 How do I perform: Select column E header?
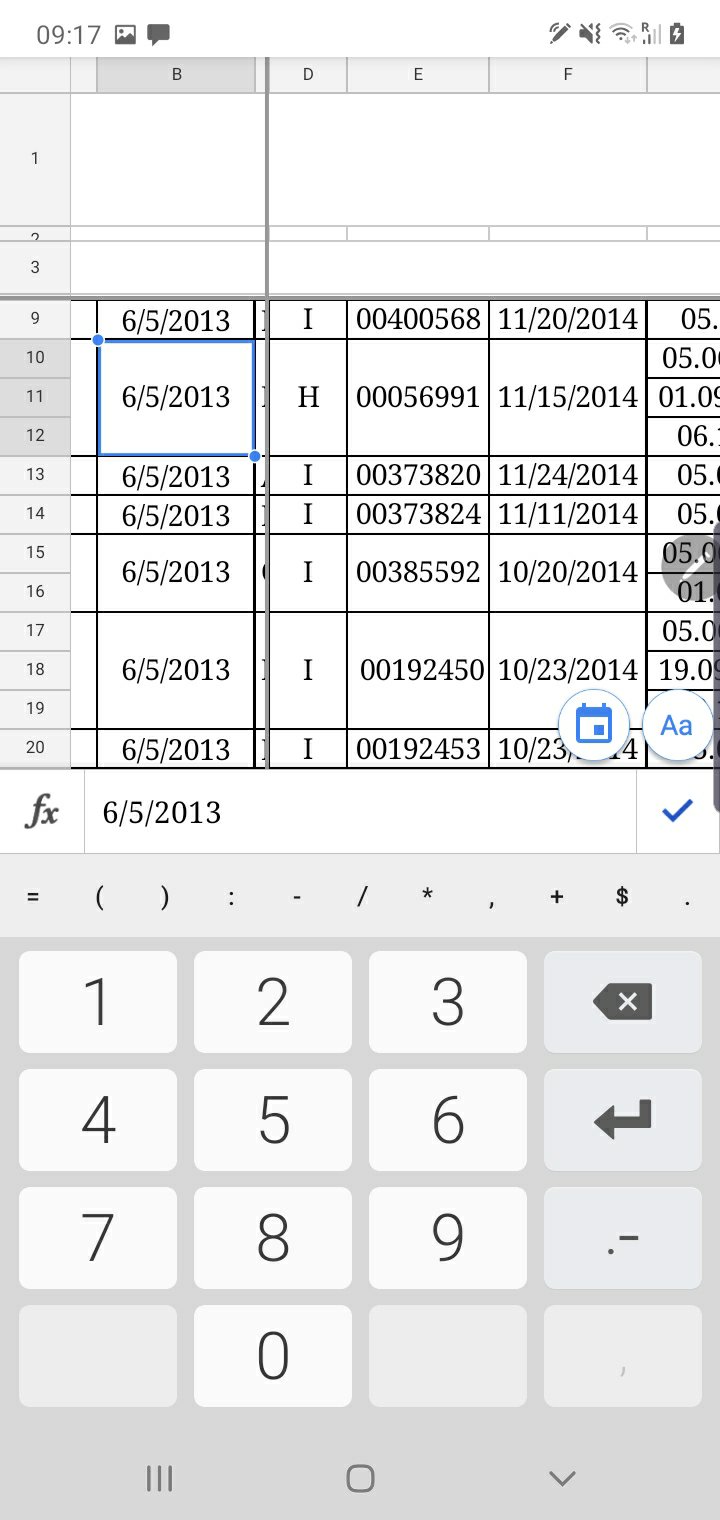click(418, 75)
